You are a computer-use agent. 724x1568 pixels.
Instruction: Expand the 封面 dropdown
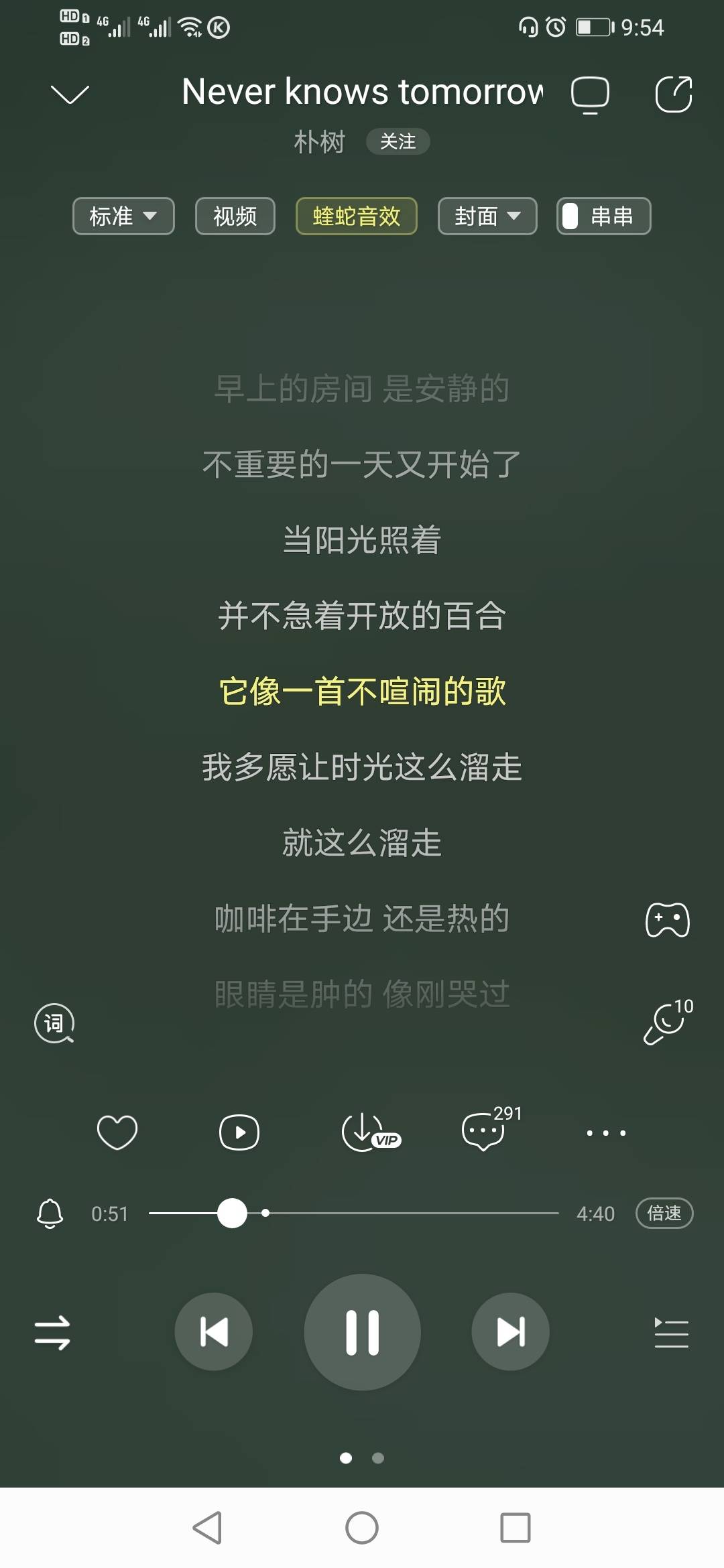(487, 216)
